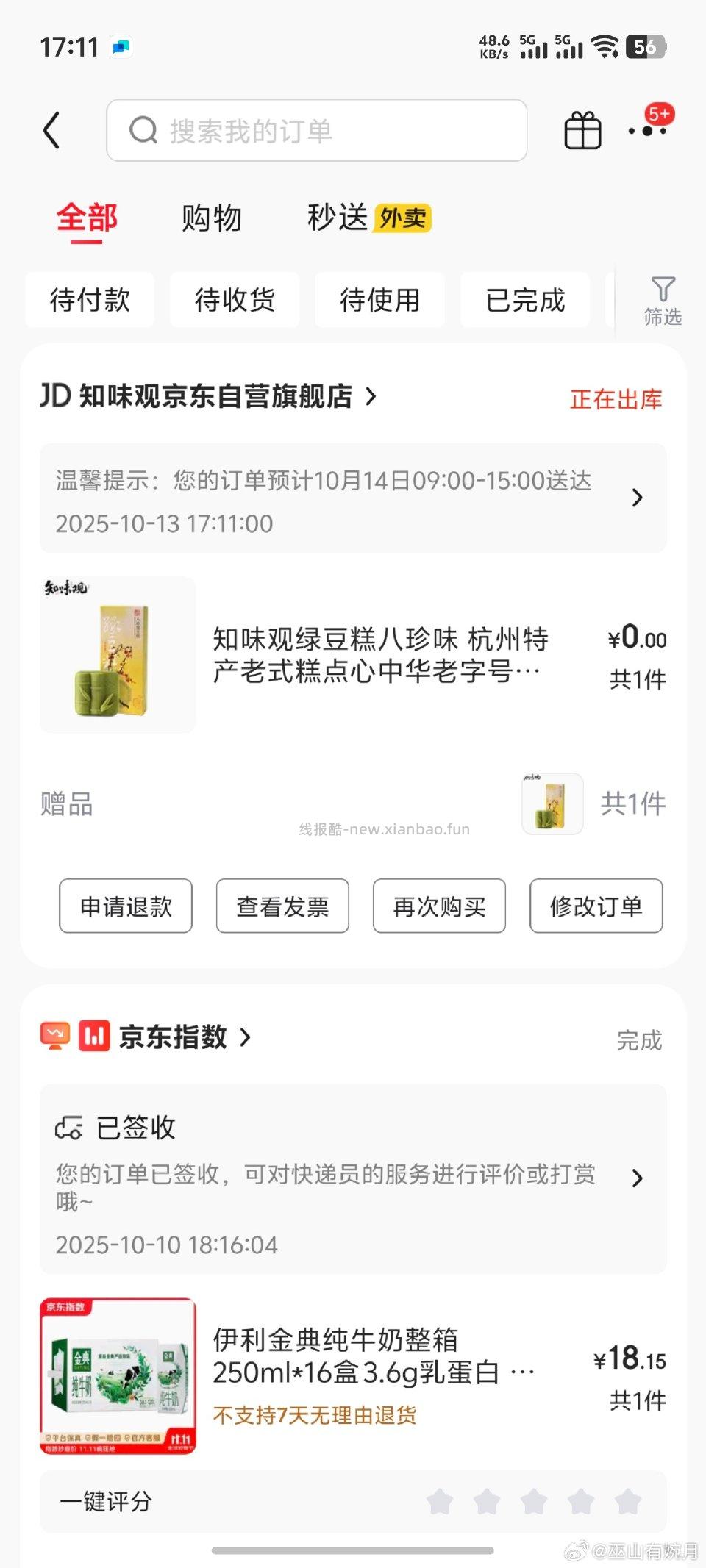Tap the 搜索我的订单 search field
Screen dimensions: 706x1568
click(x=316, y=130)
